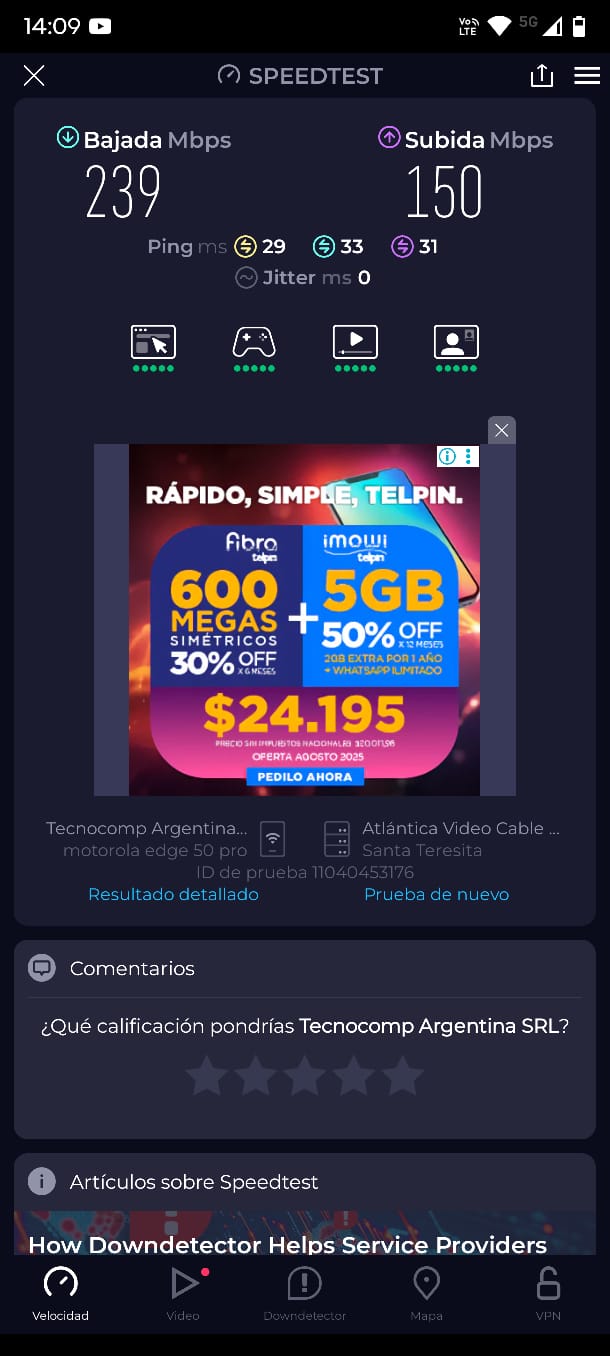Open the VPN tab
Image resolution: width=610 pixels, height=1356 pixels.
click(548, 1294)
